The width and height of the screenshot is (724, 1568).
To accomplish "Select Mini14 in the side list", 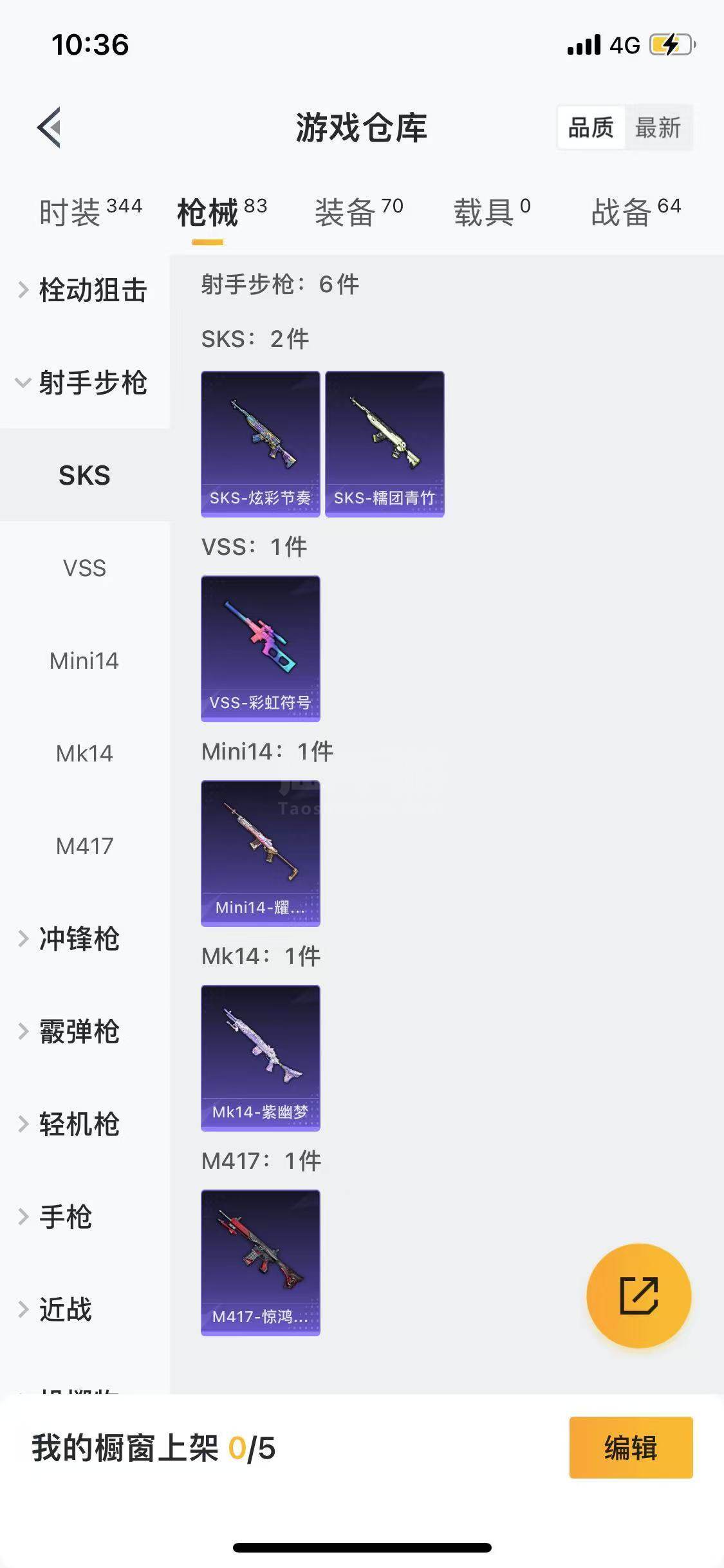I will pyautogui.click(x=84, y=661).
